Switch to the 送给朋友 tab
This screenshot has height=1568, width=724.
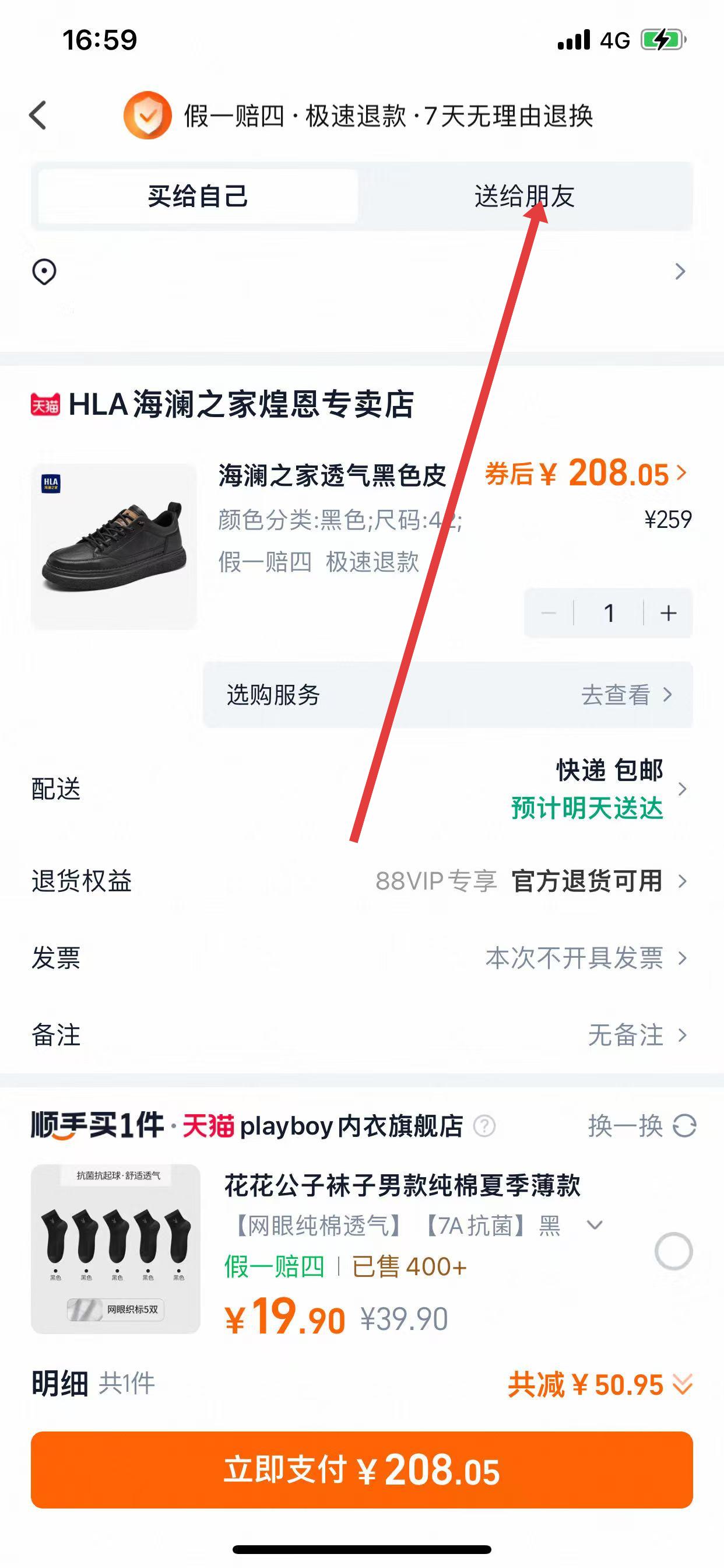[525, 196]
